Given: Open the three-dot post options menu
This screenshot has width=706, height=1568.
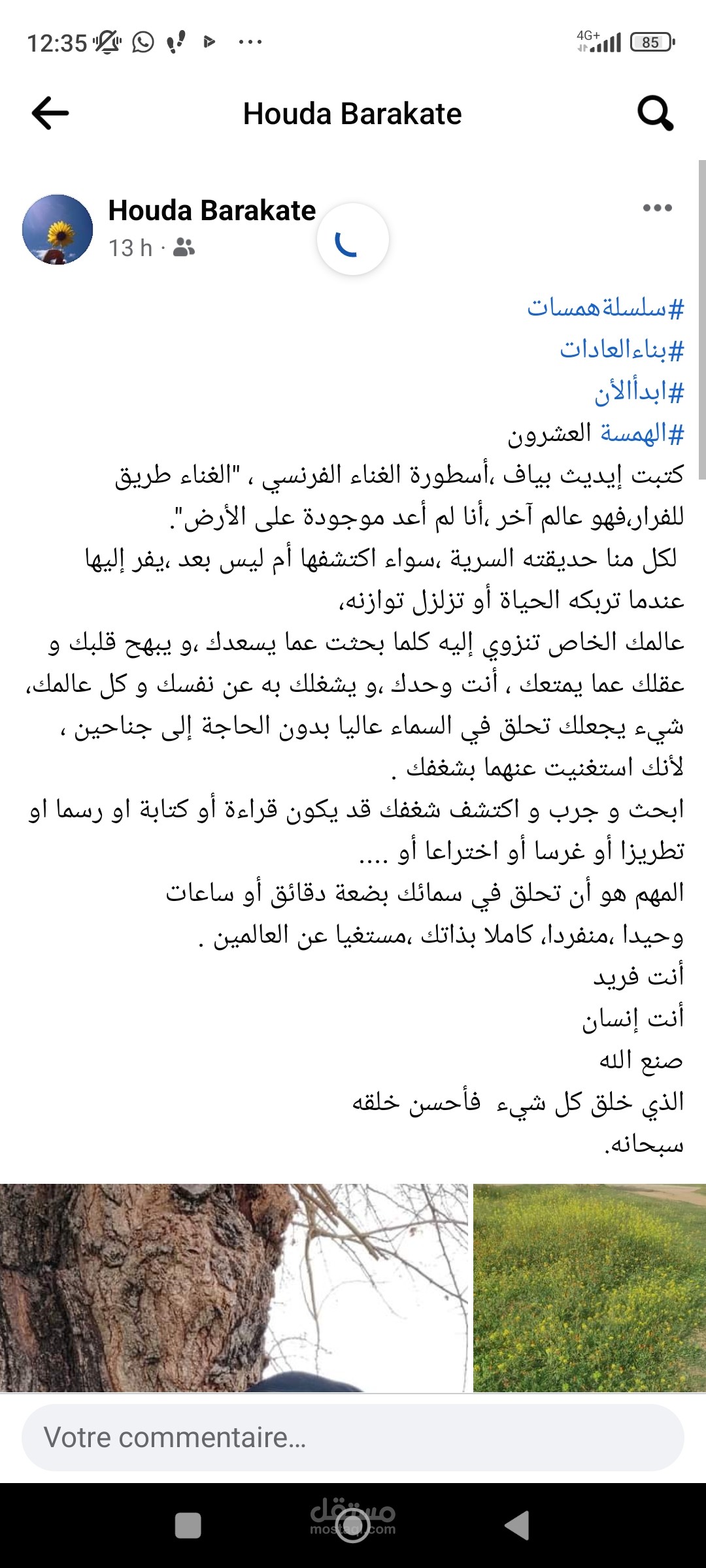Looking at the screenshot, I should click(657, 206).
